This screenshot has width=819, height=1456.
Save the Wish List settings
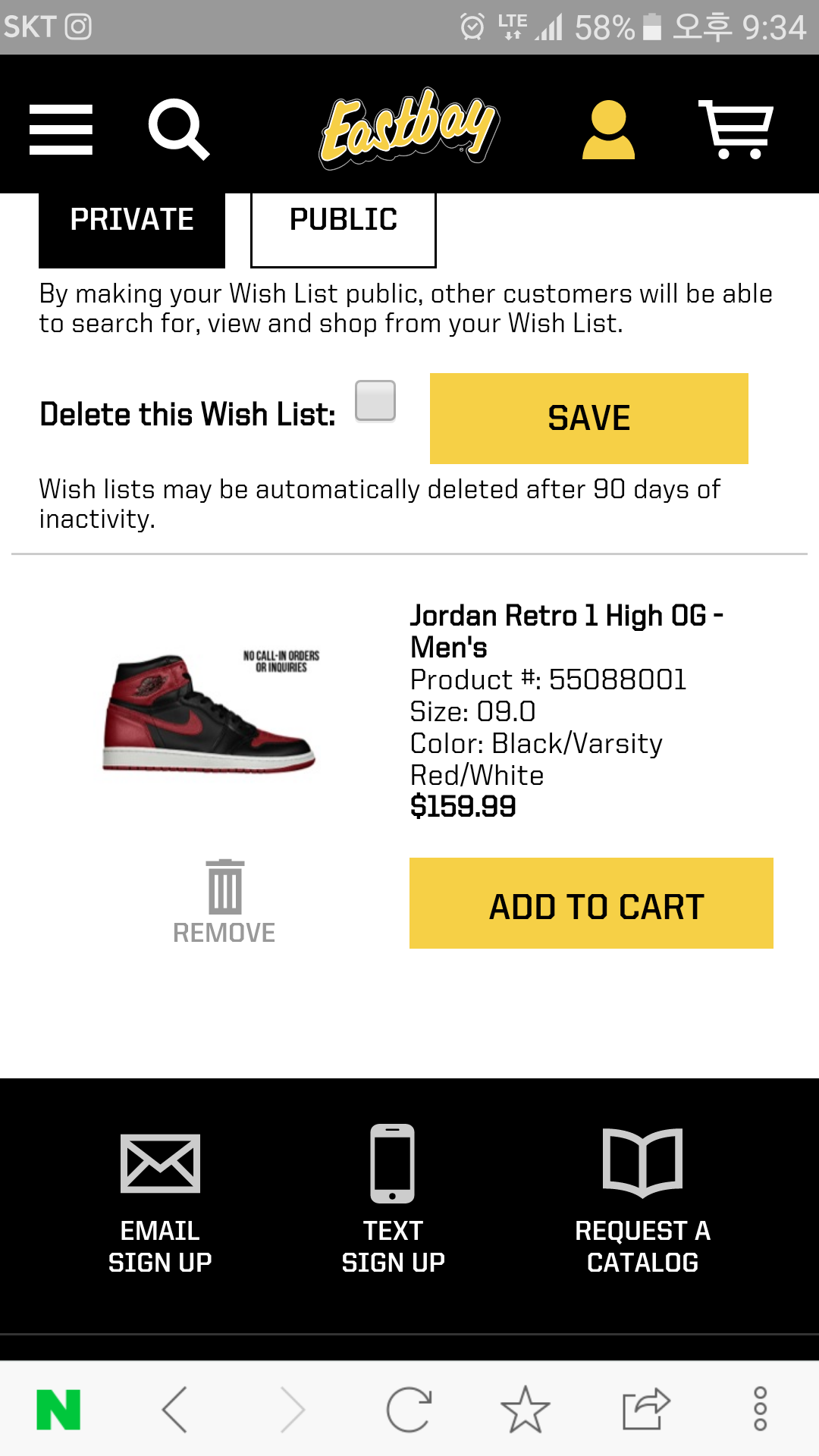(588, 418)
